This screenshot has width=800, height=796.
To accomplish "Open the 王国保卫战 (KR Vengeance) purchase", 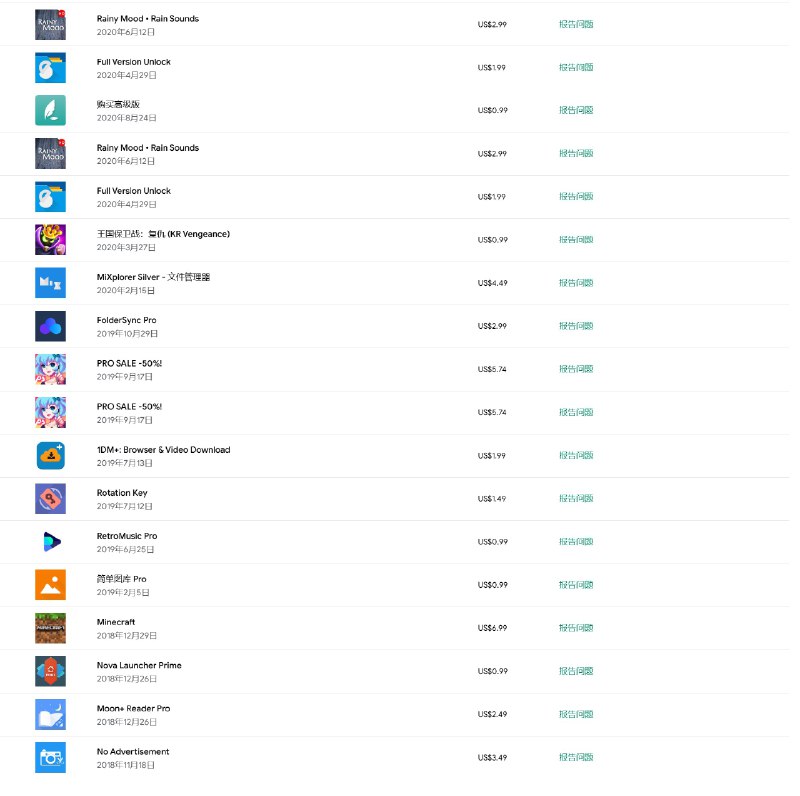I will (163, 234).
